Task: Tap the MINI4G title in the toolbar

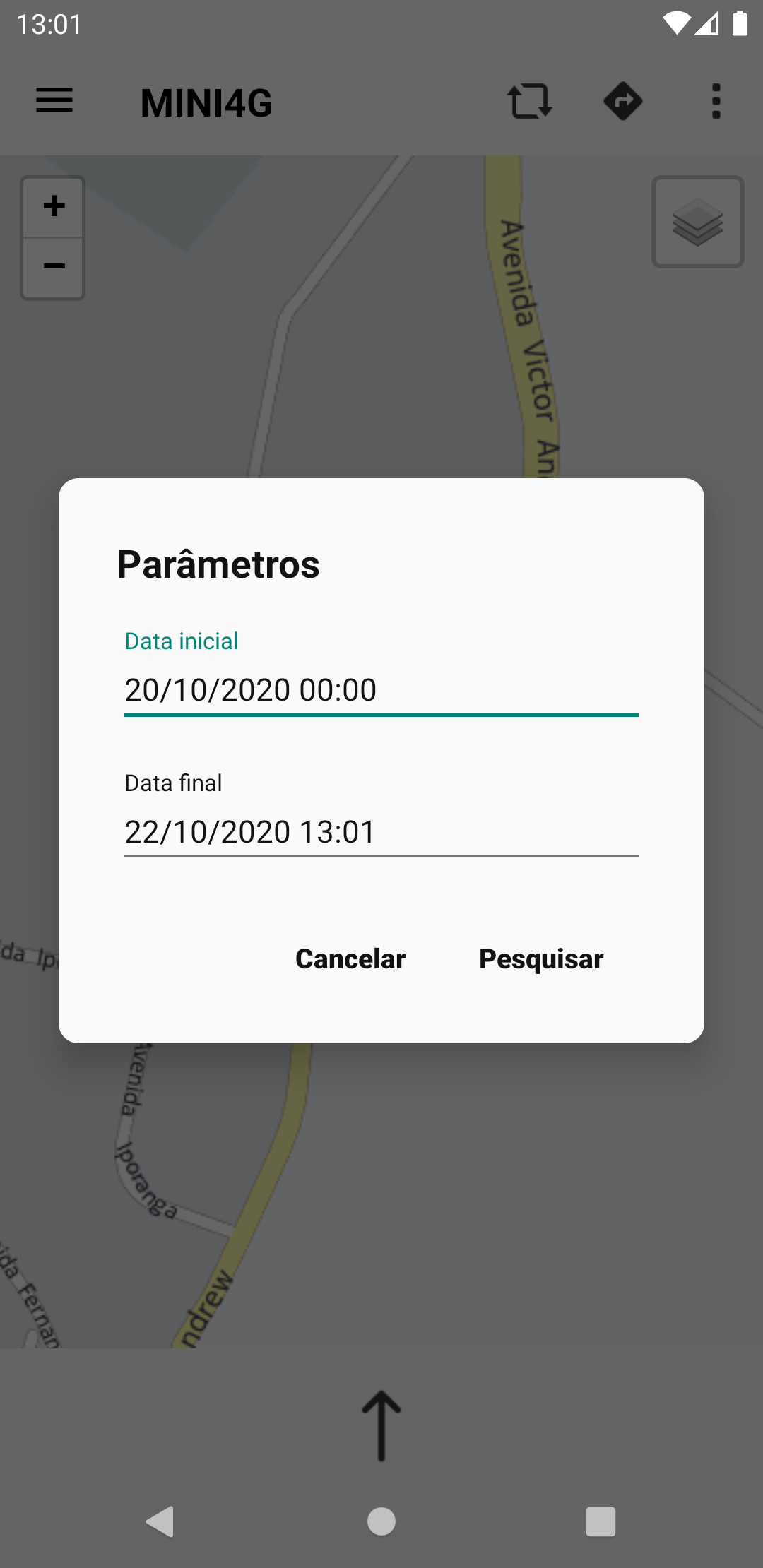Action: coord(206,102)
